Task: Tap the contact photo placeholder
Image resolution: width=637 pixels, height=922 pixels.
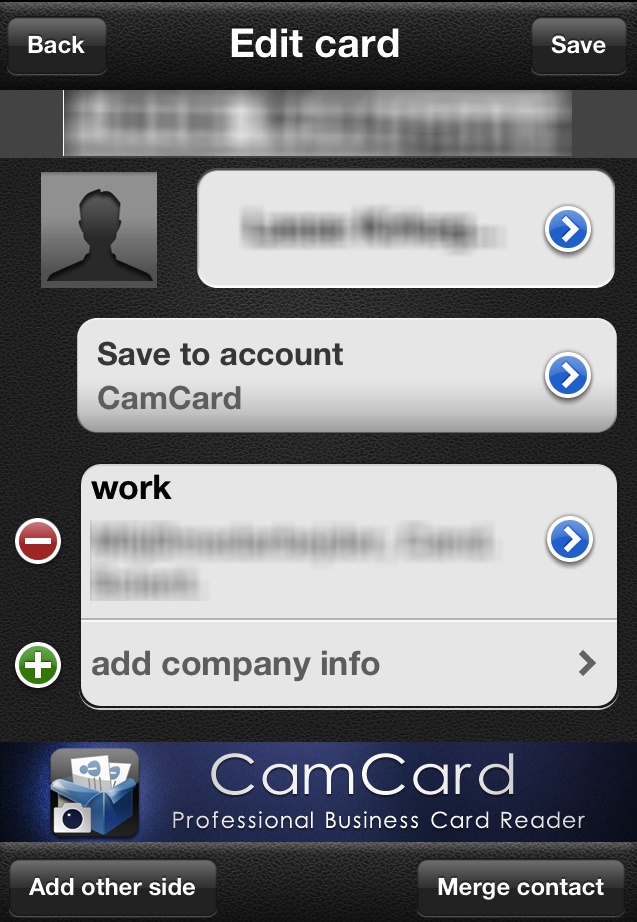Action: pos(99,230)
